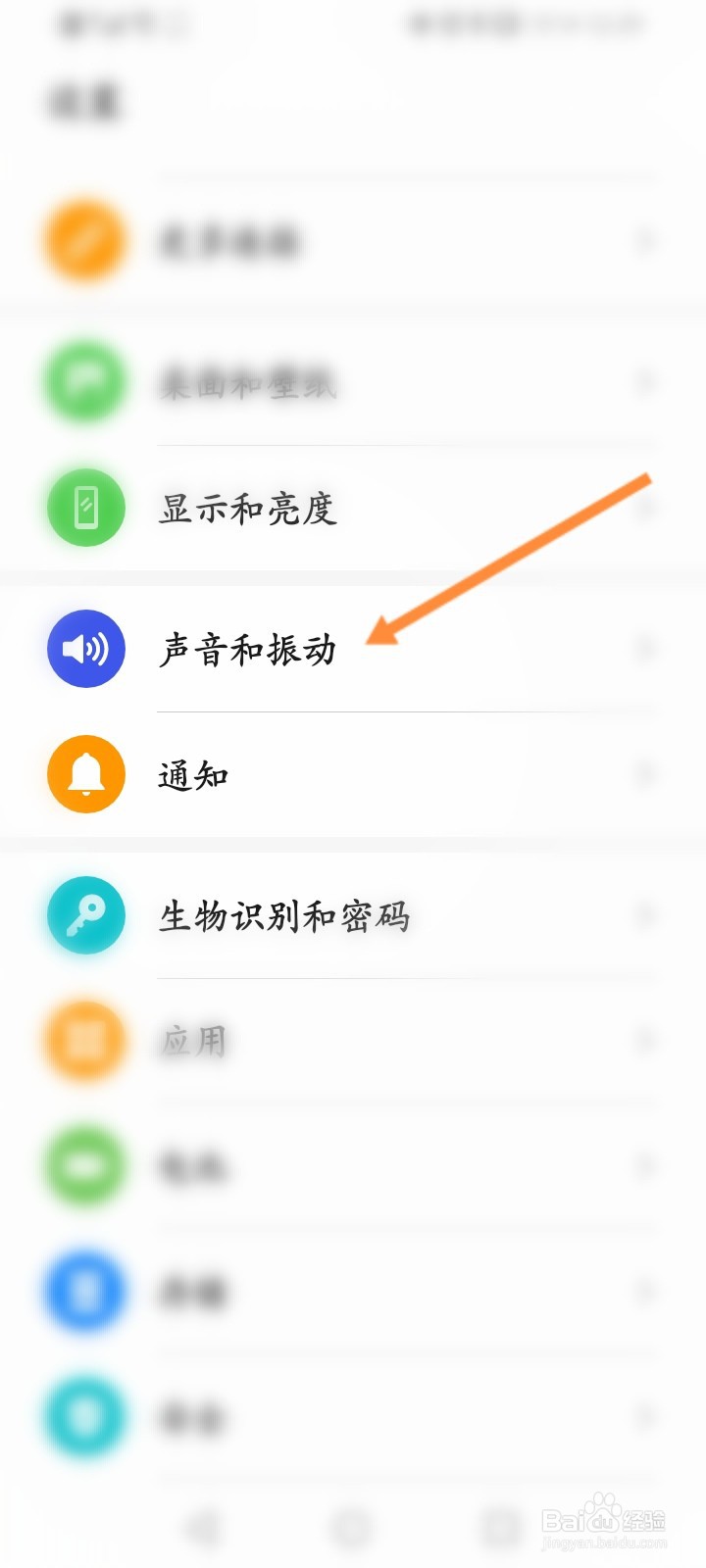Image resolution: width=706 pixels, height=1568 pixels.
Task: Tap the orange bell icon for 通知
Action: [x=84, y=773]
